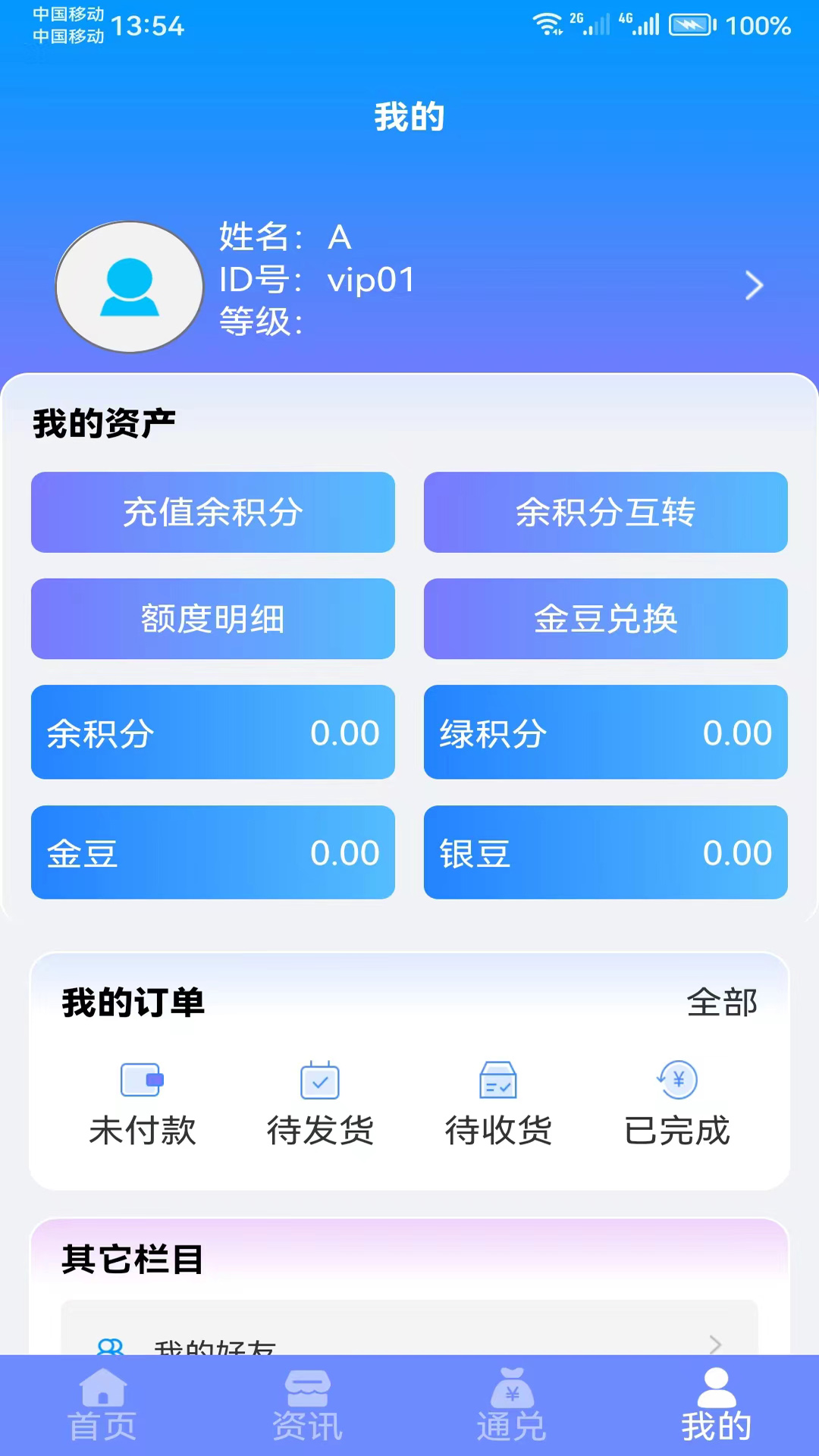The width and height of the screenshot is (819, 1456).
Task: Select the 已完成 orders icon
Action: 675,1080
